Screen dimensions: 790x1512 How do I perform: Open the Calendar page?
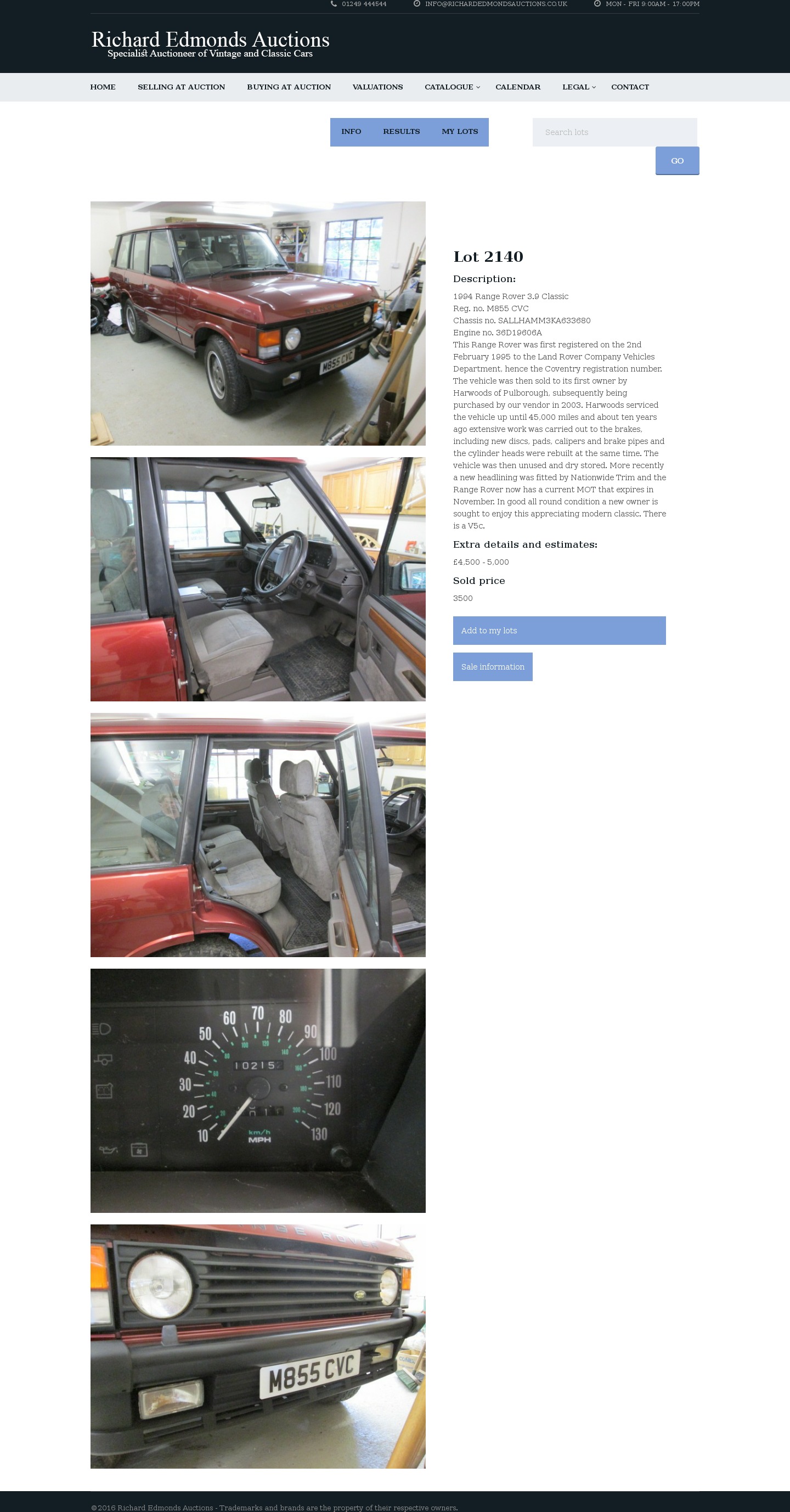click(x=518, y=87)
